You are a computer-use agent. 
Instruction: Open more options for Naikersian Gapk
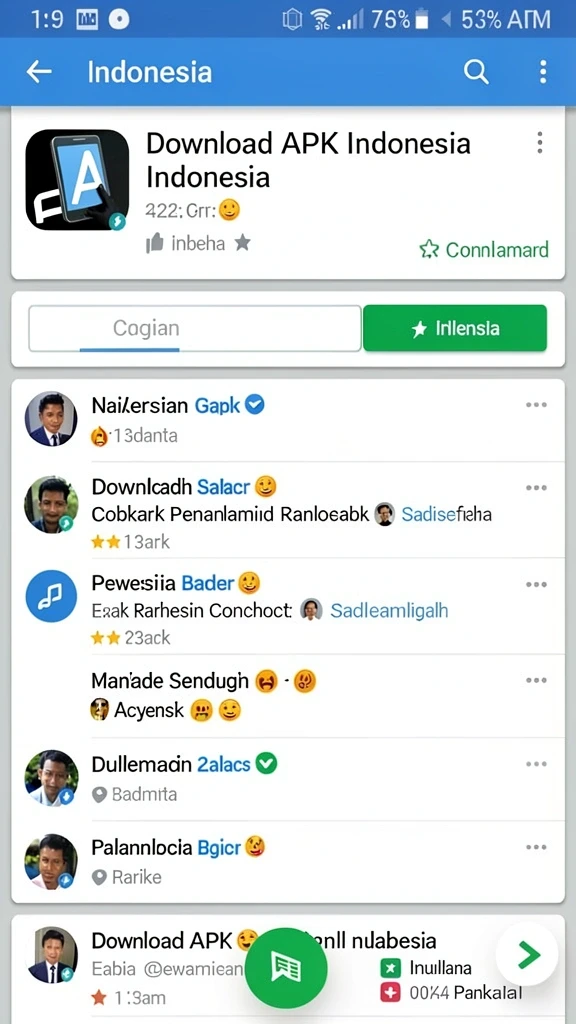pyautogui.click(x=536, y=405)
